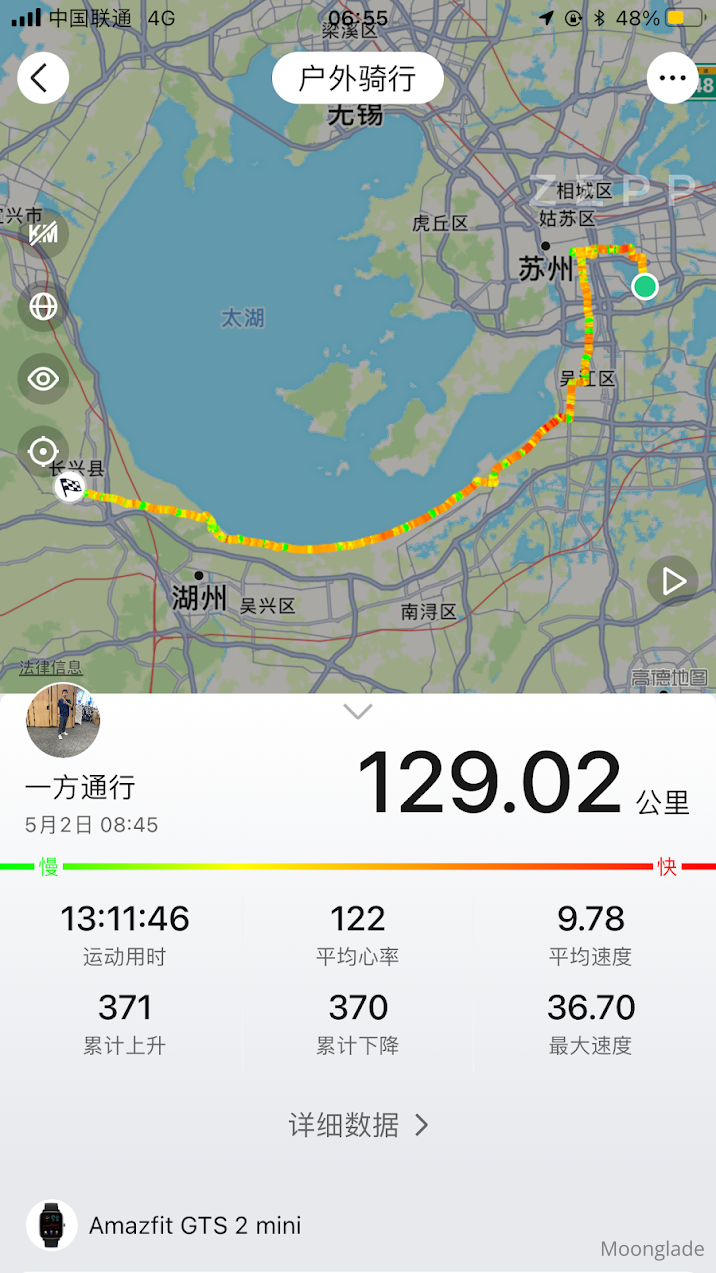The width and height of the screenshot is (716, 1273).
Task: Open 详细数据 detailed data
Action: (x=358, y=1125)
